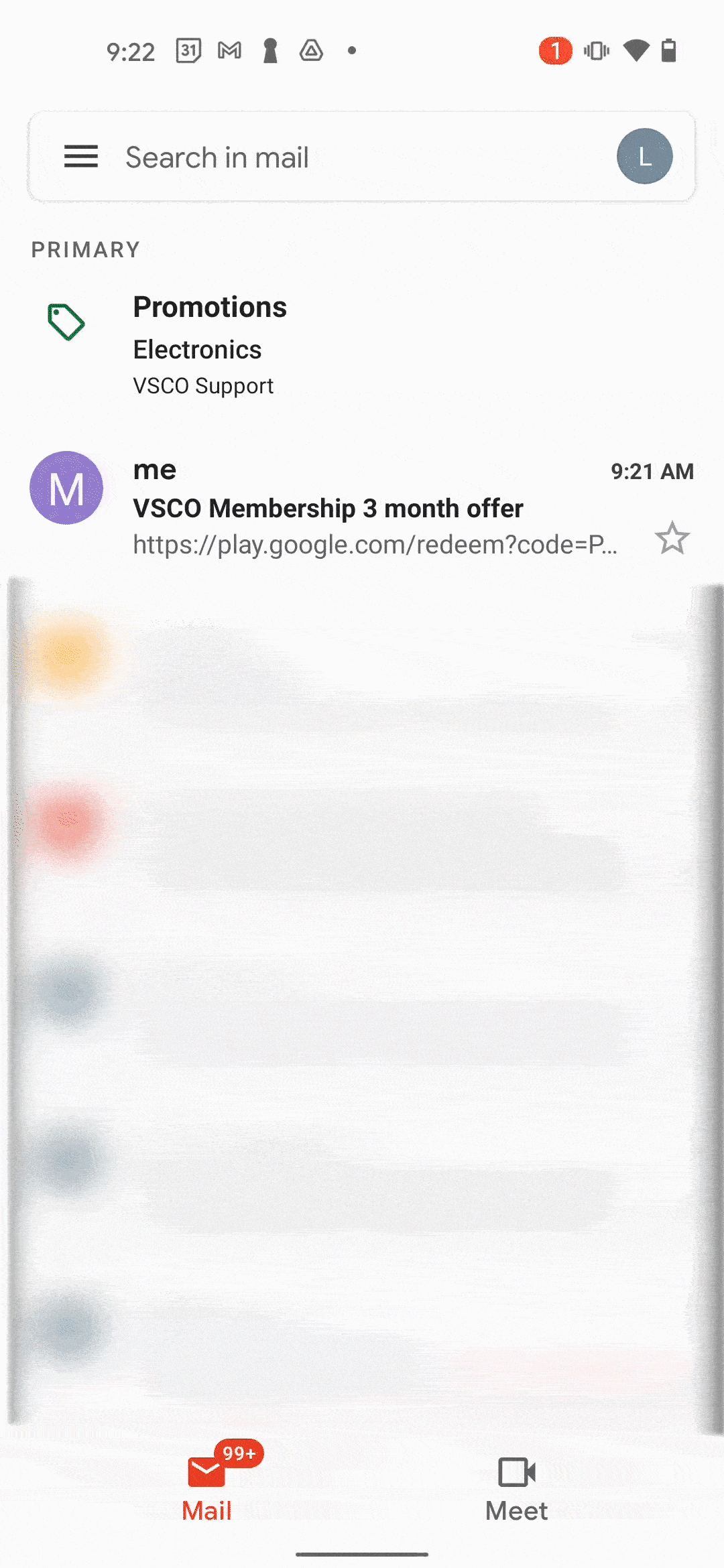
Task: Select the Mail tab
Action: tap(208, 1488)
